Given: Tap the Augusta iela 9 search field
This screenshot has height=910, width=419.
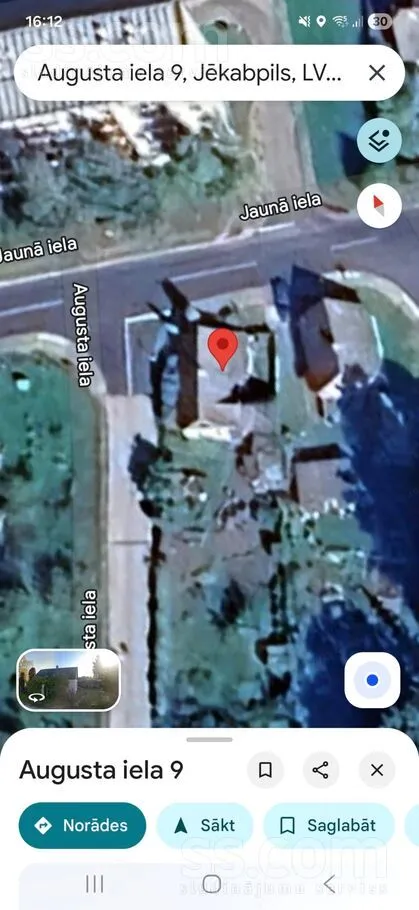Looking at the screenshot, I should [x=192, y=73].
